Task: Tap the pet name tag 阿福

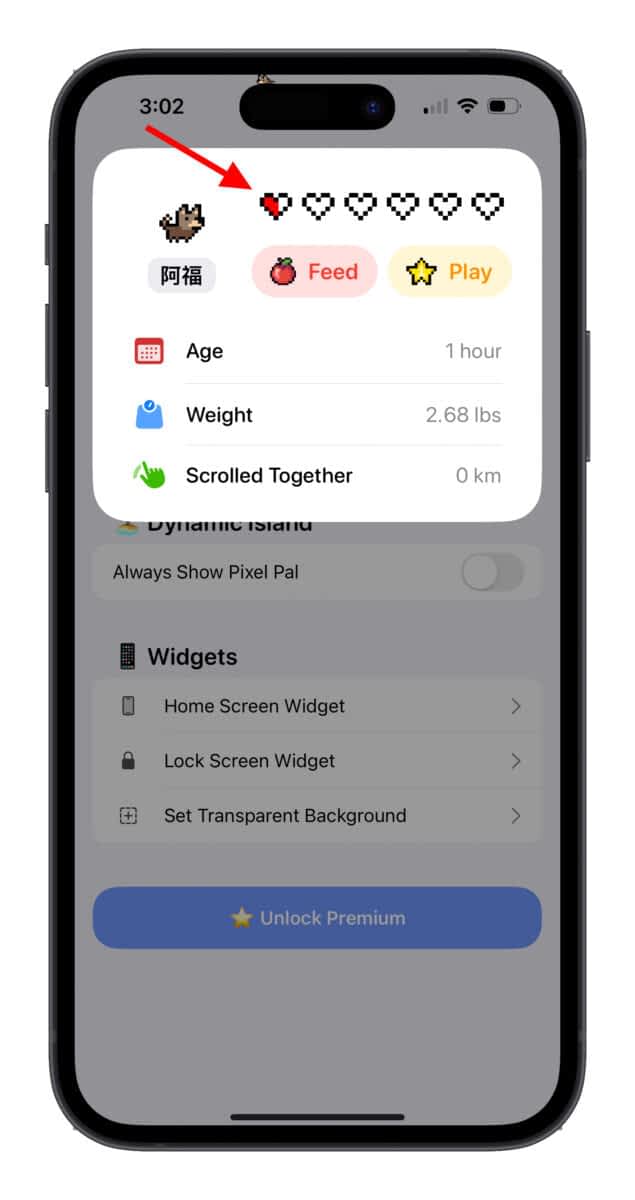Action: pos(181,275)
